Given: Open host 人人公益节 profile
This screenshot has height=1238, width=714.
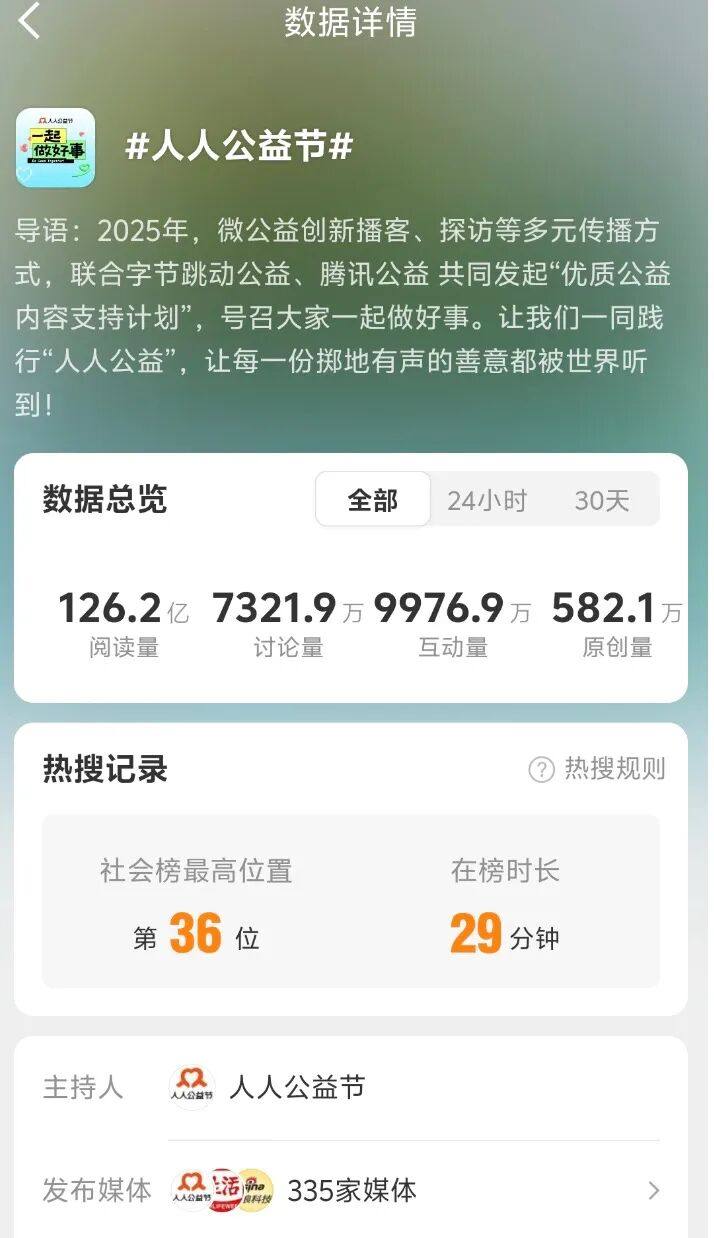Looking at the screenshot, I should coord(296,1087).
